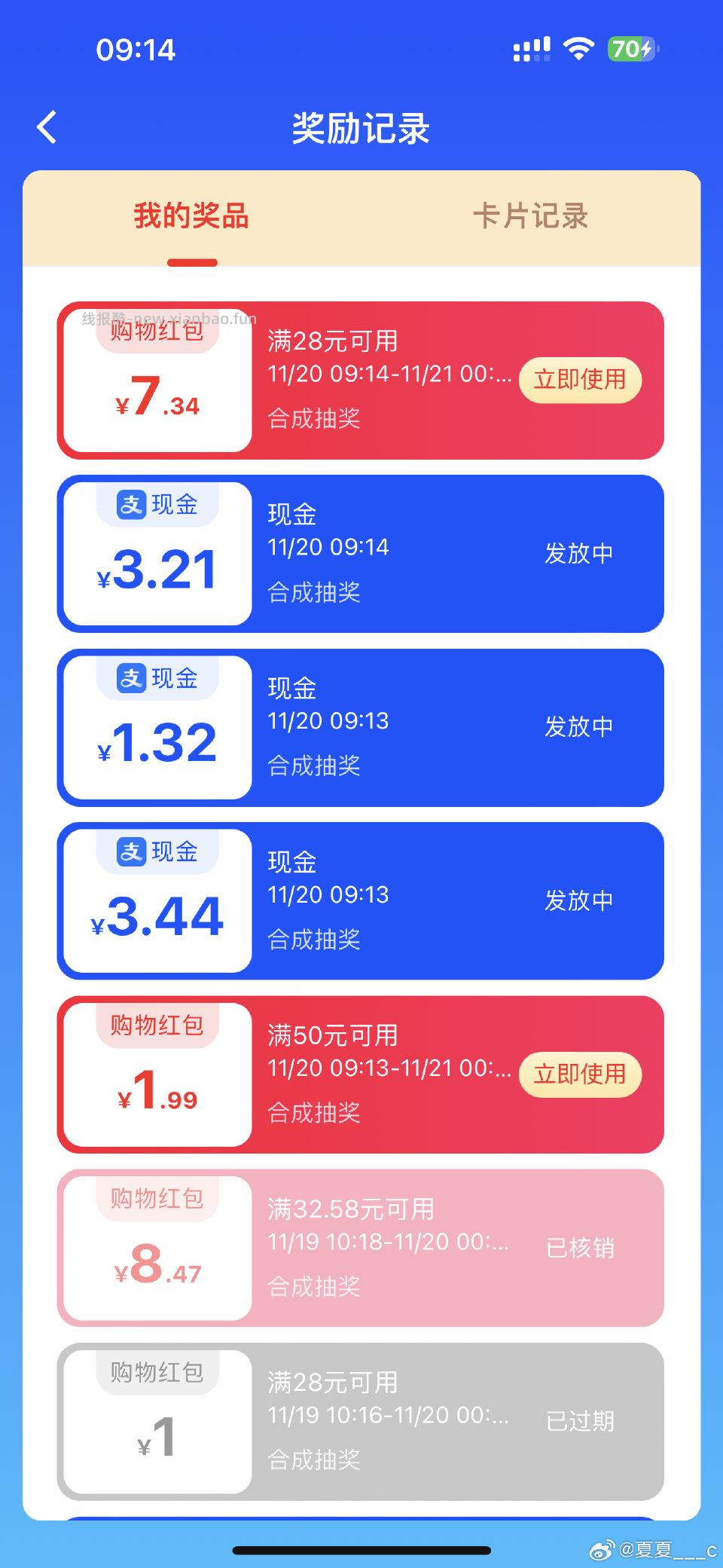Click 立即使用 on the ¥1.99 coupon

click(579, 1075)
